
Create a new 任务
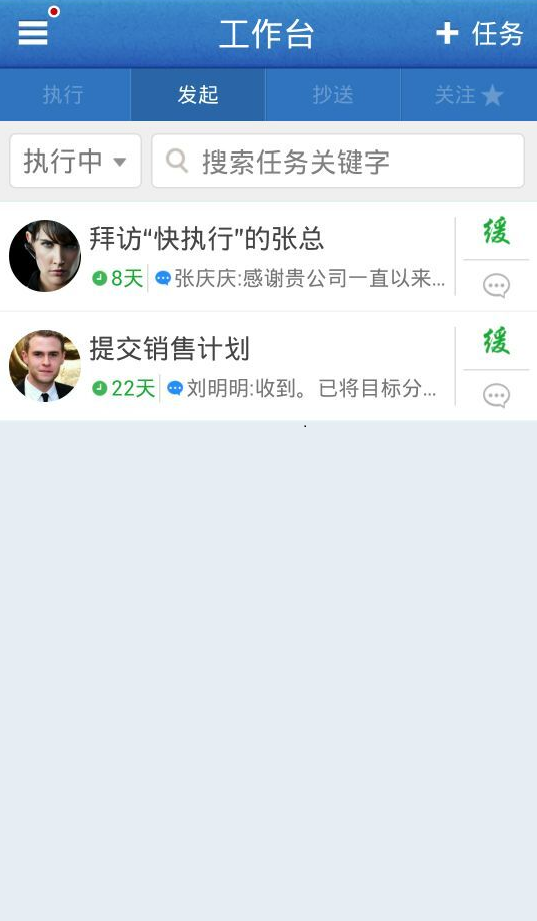pos(479,33)
